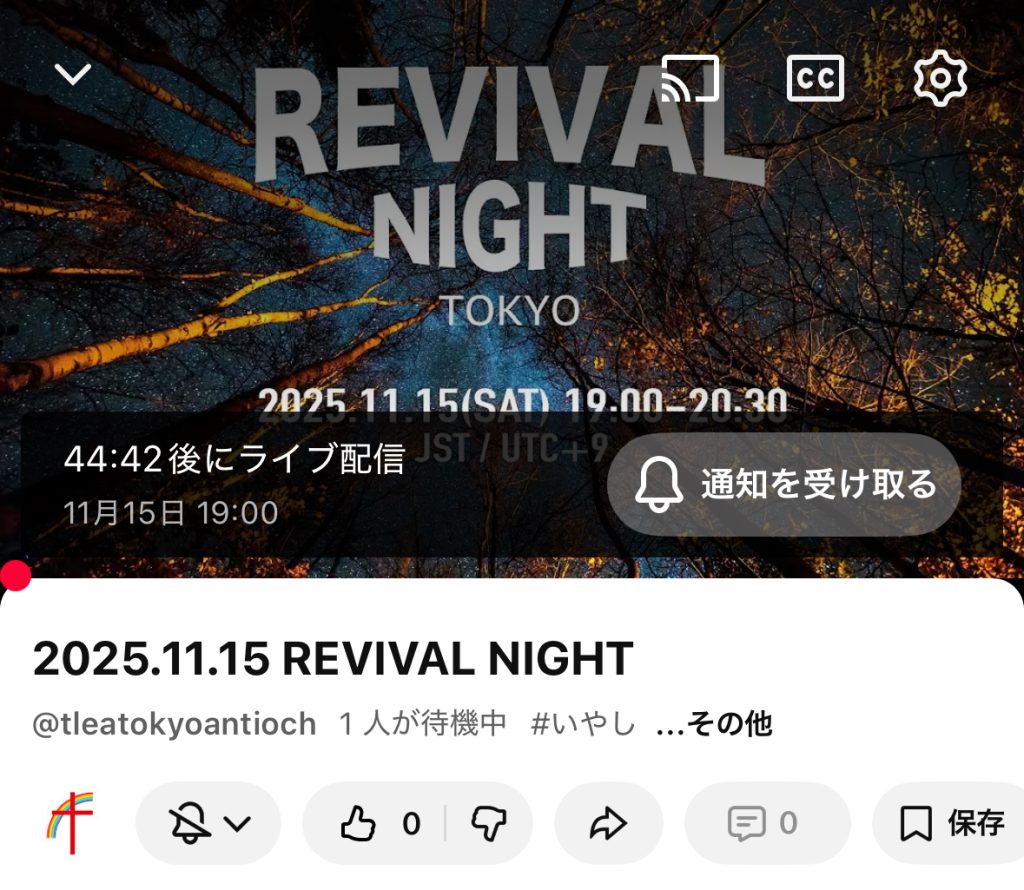Dislike this video

click(x=488, y=823)
